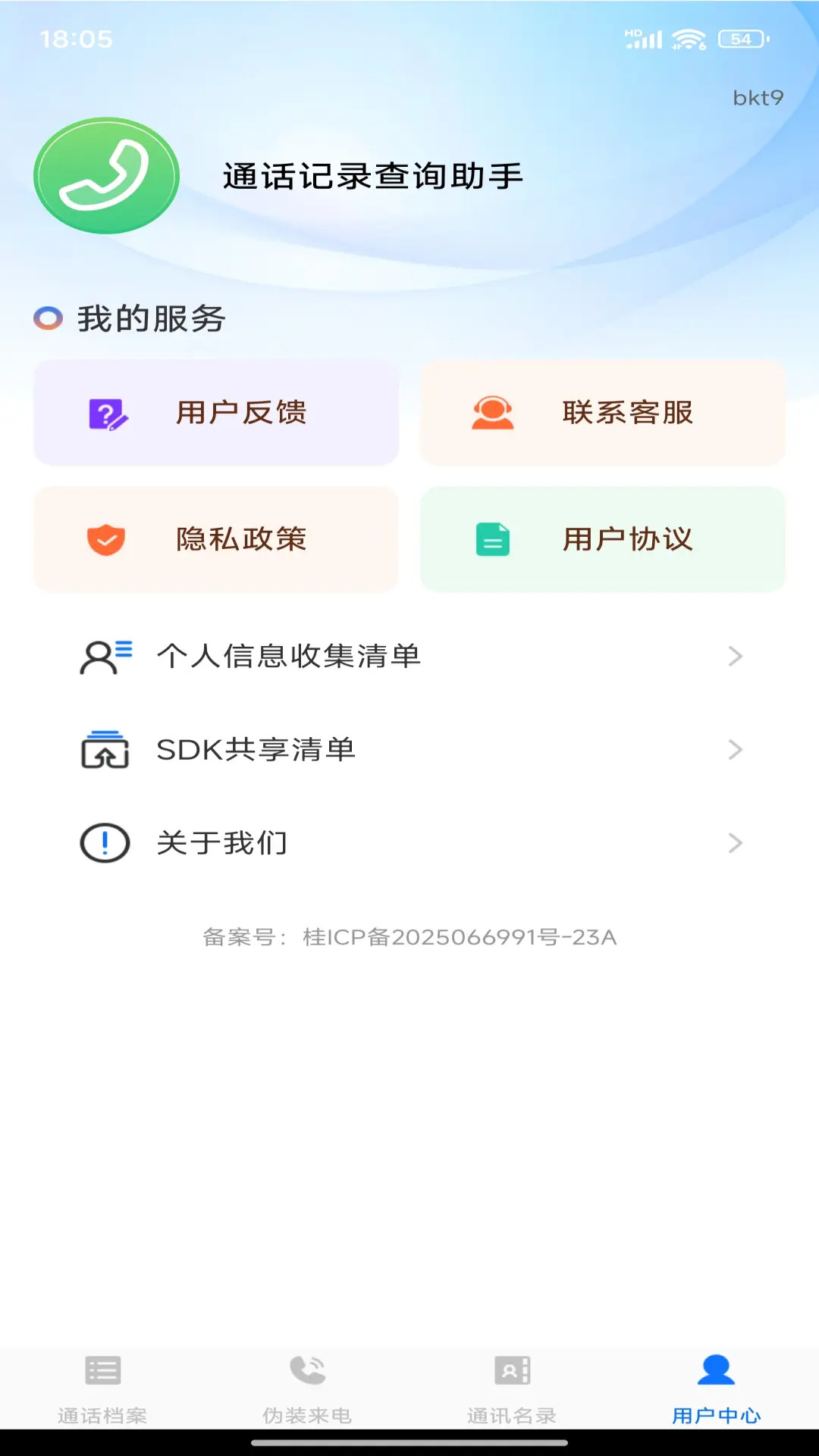
Task: Open the 隐私政策 privacy policy
Action: tap(216, 539)
